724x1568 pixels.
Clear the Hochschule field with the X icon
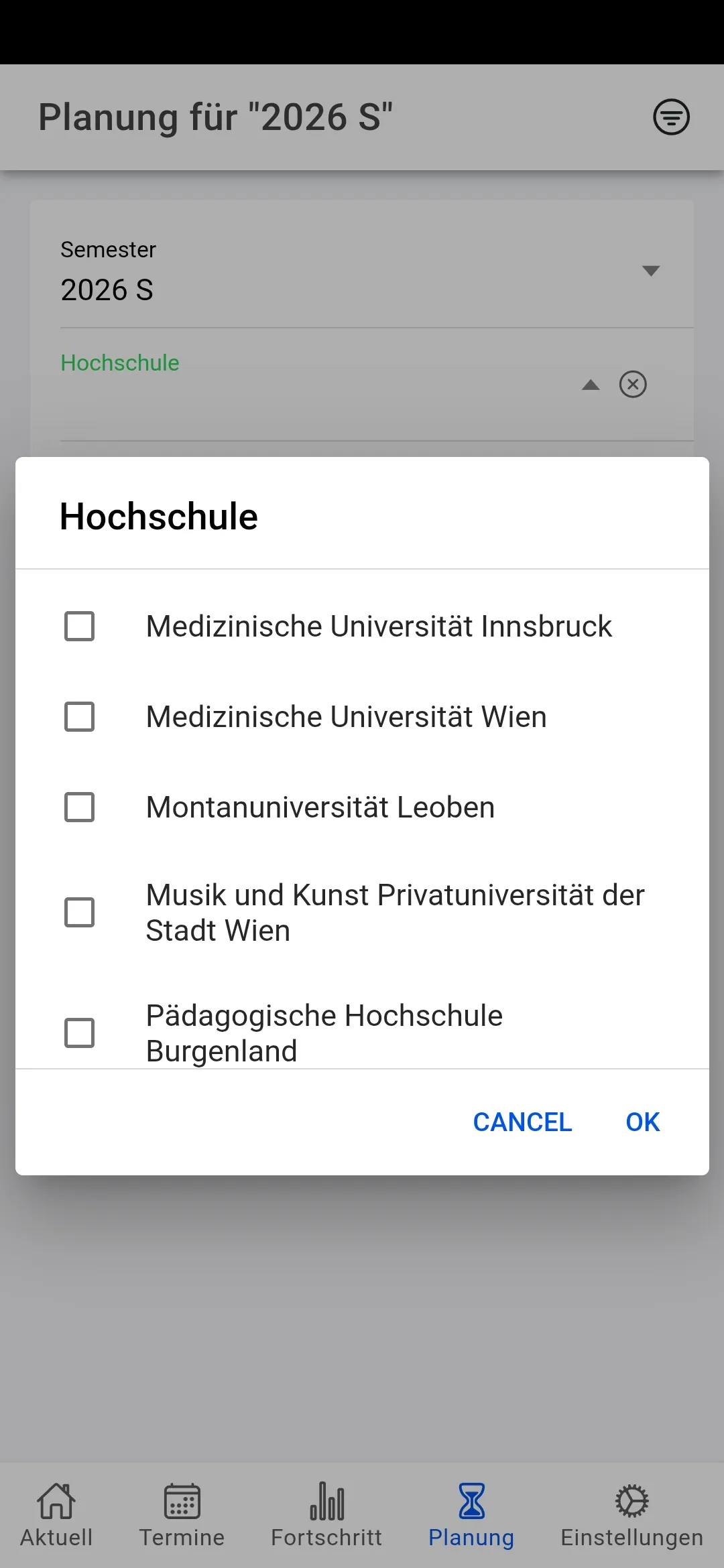(632, 384)
